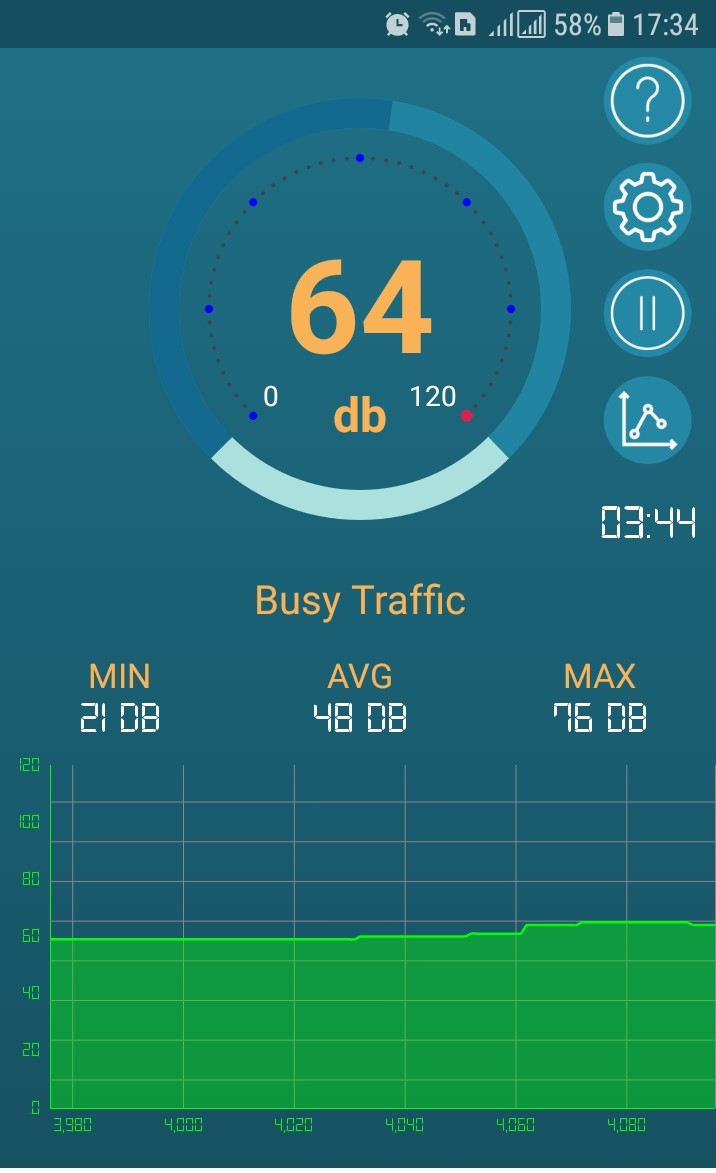The height and width of the screenshot is (1173, 716).
Task: Open settings via the gear icon
Action: (647, 207)
